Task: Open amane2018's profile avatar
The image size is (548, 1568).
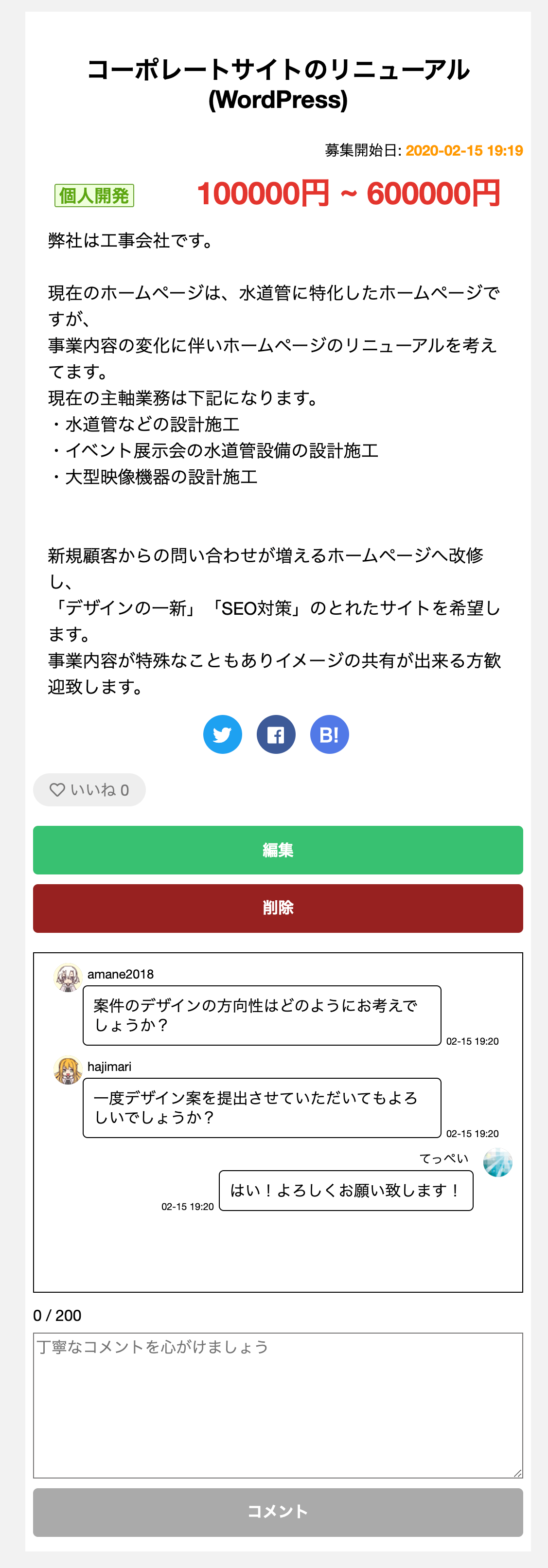Action: [68, 978]
